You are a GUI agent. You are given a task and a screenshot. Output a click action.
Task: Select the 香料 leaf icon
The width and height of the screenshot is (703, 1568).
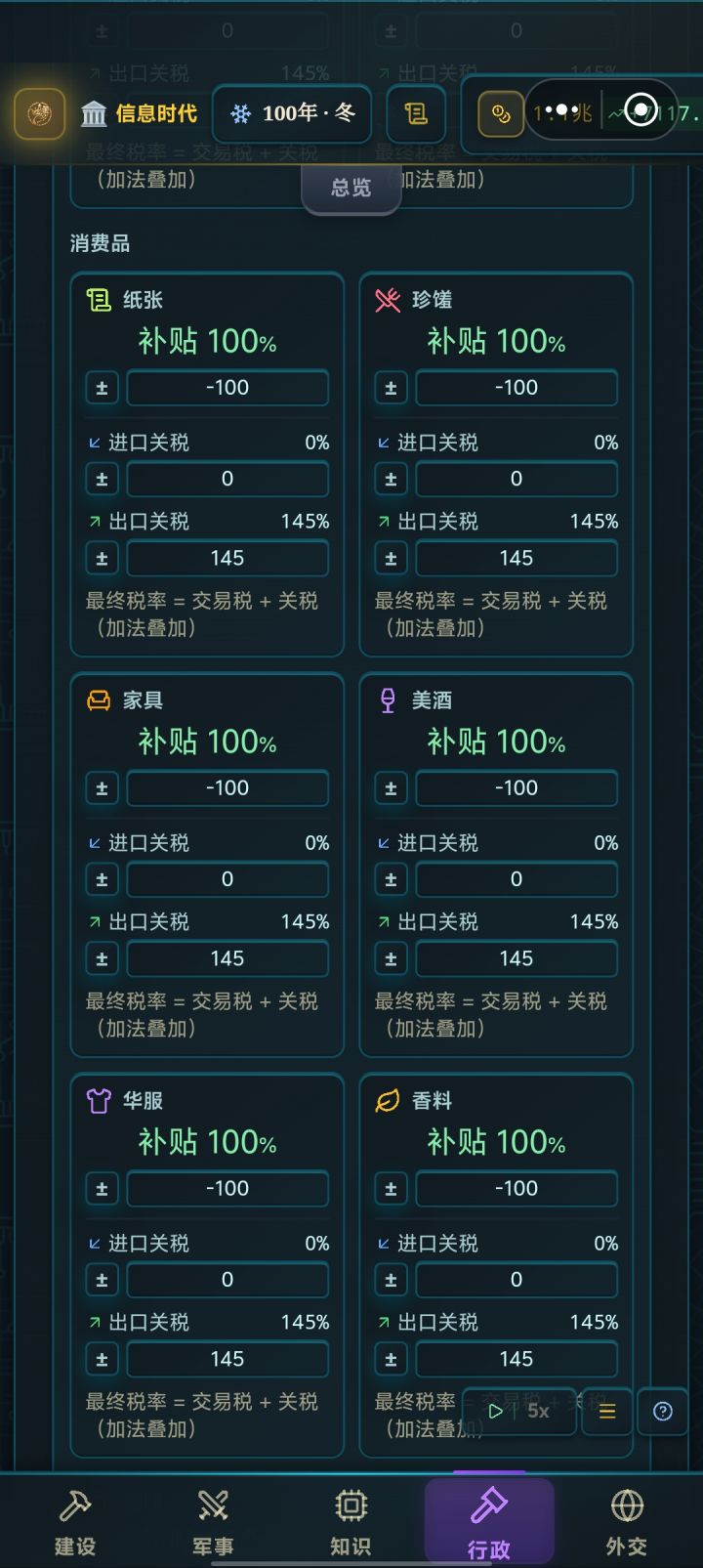387,1101
